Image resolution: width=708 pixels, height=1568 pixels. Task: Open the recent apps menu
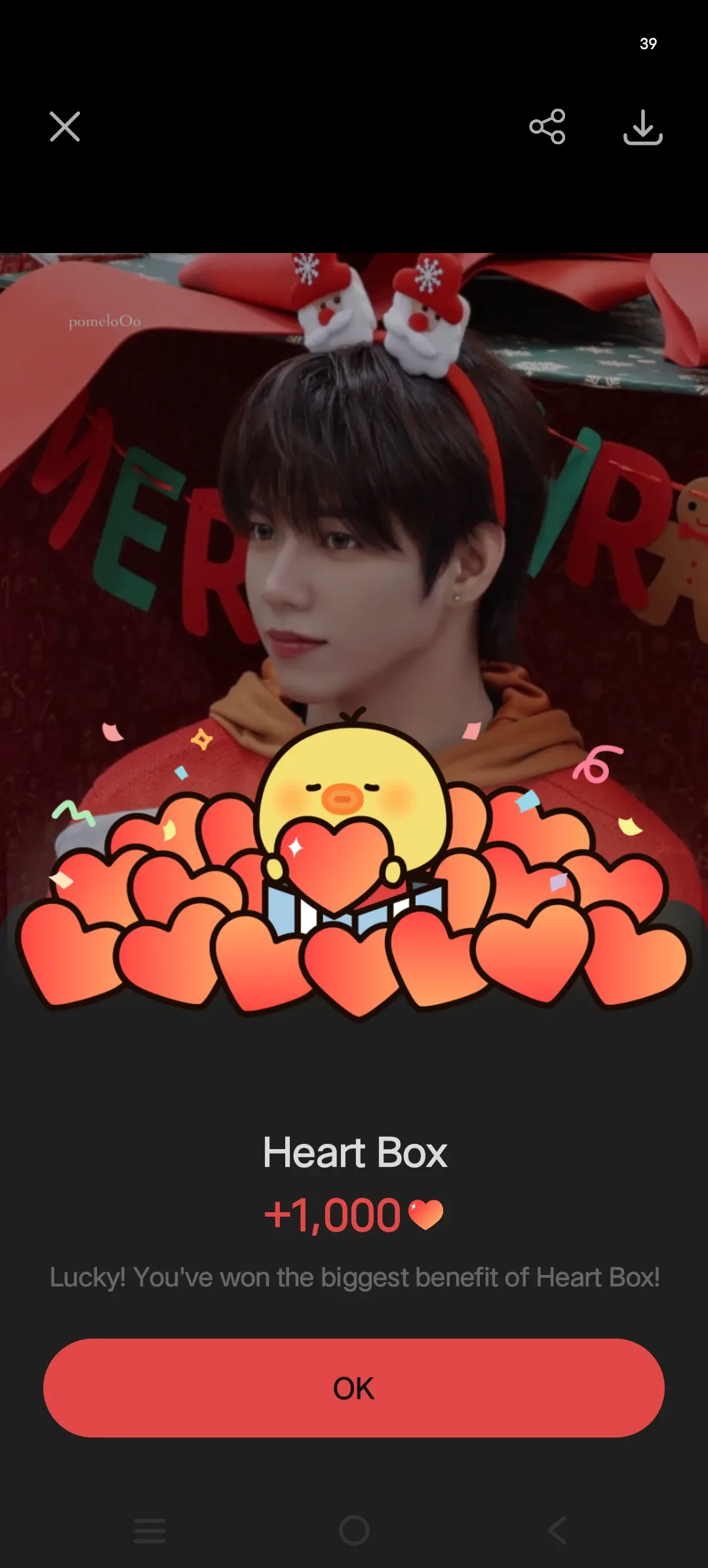tap(149, 1531)
